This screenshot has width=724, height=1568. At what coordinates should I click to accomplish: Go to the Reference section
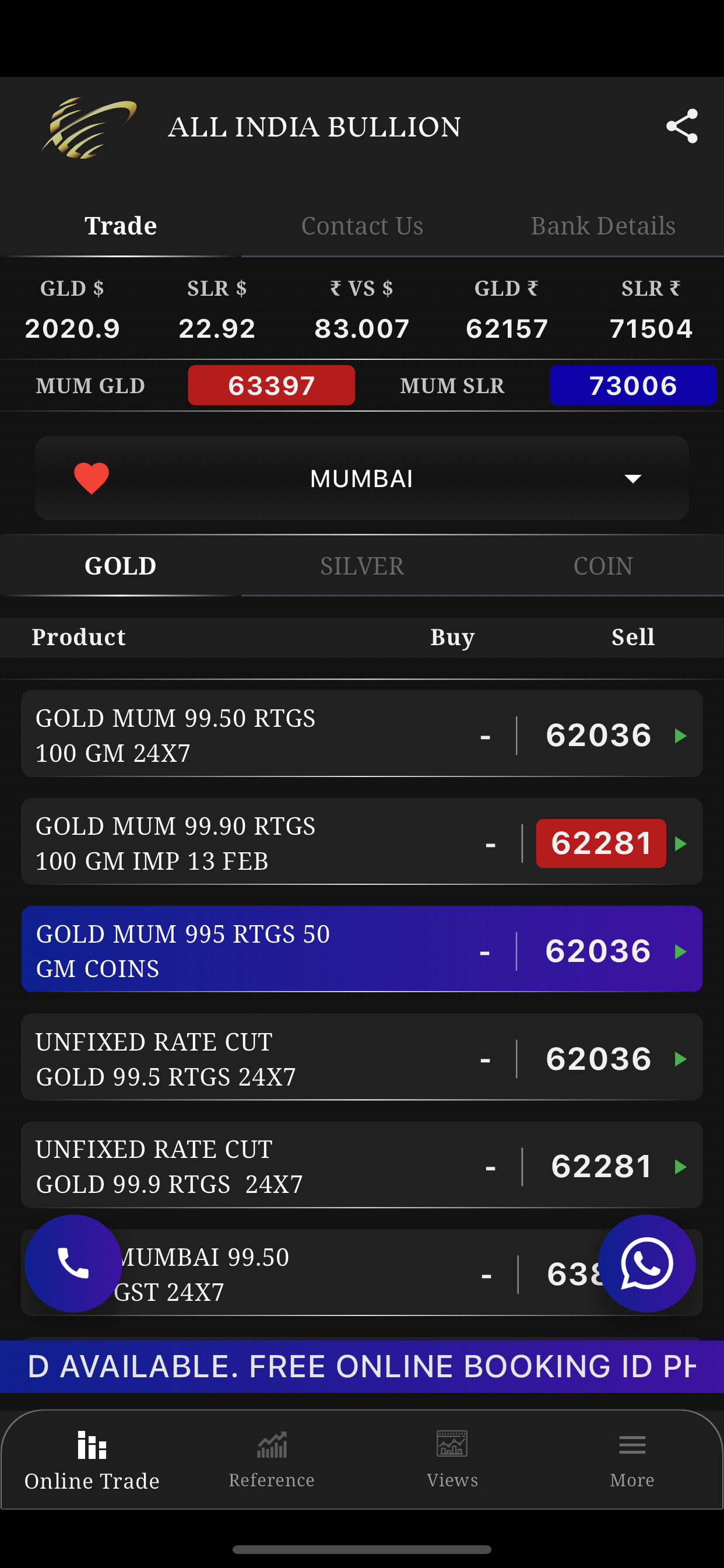pyautogui.click(x=271, y=1460)
